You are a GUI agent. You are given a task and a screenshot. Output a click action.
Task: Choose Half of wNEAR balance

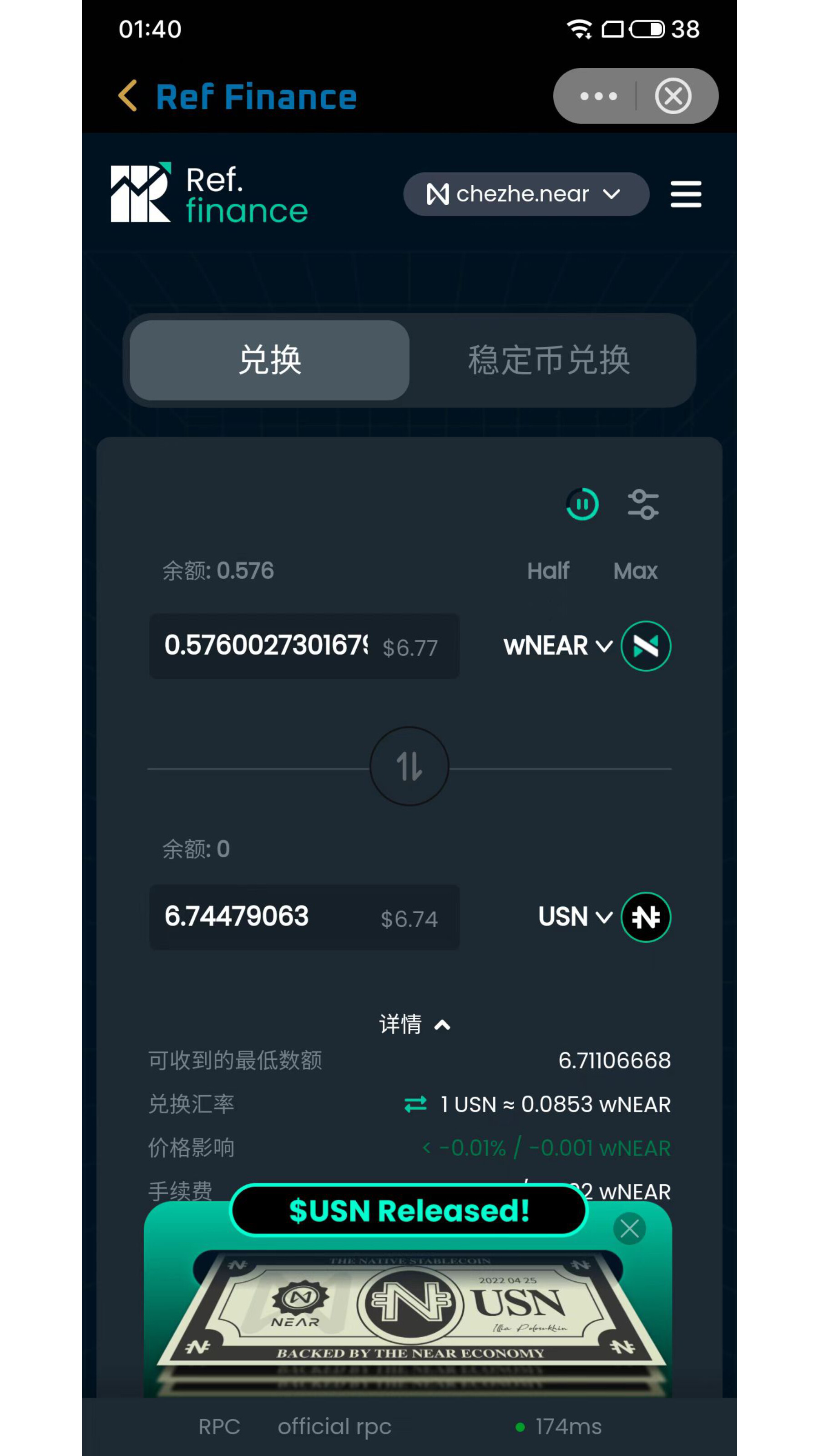548,571
